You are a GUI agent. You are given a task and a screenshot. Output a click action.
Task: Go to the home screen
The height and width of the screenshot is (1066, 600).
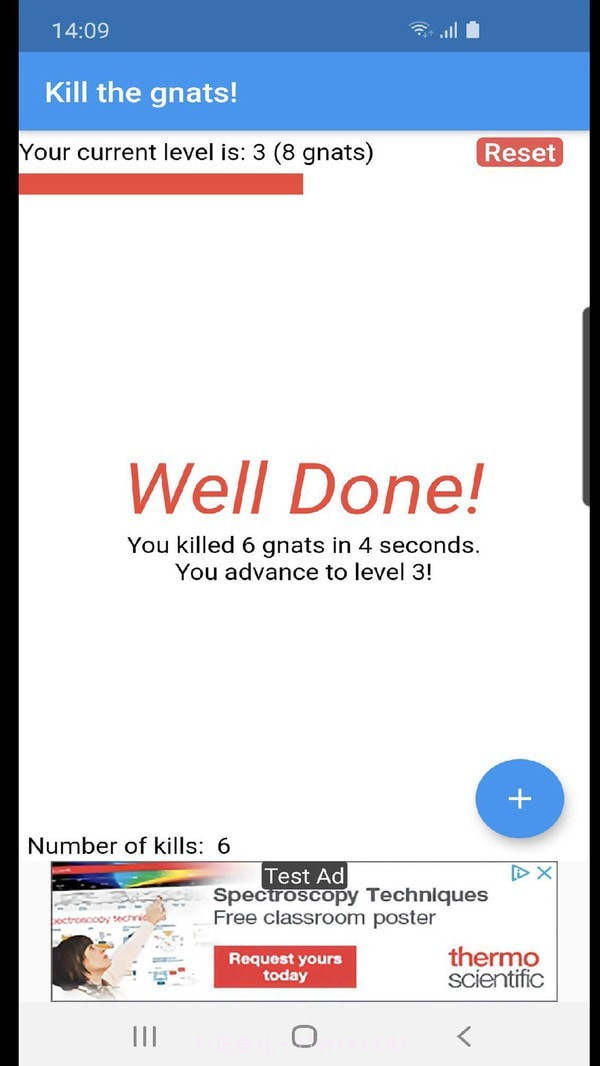(x=304, y=1037)
